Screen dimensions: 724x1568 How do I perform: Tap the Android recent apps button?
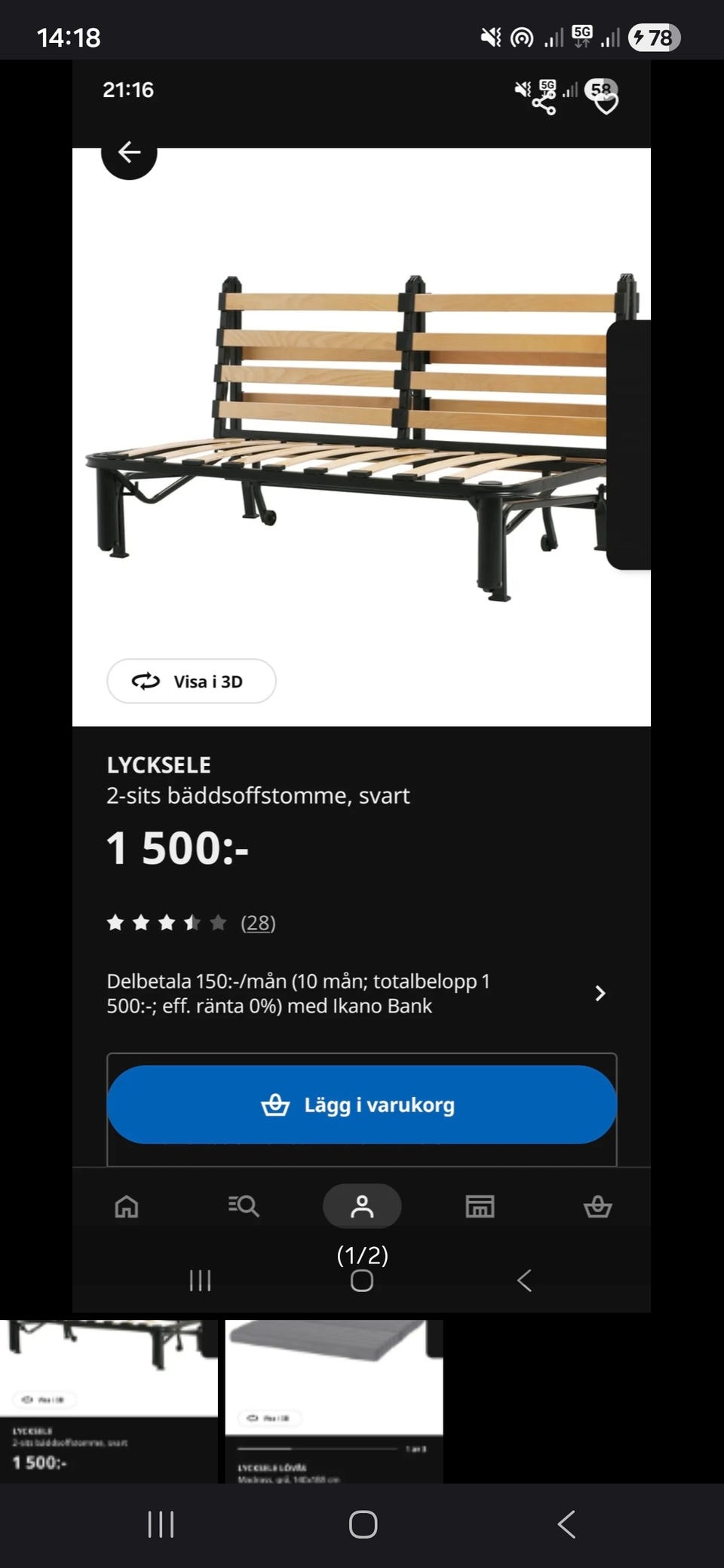161,1523
